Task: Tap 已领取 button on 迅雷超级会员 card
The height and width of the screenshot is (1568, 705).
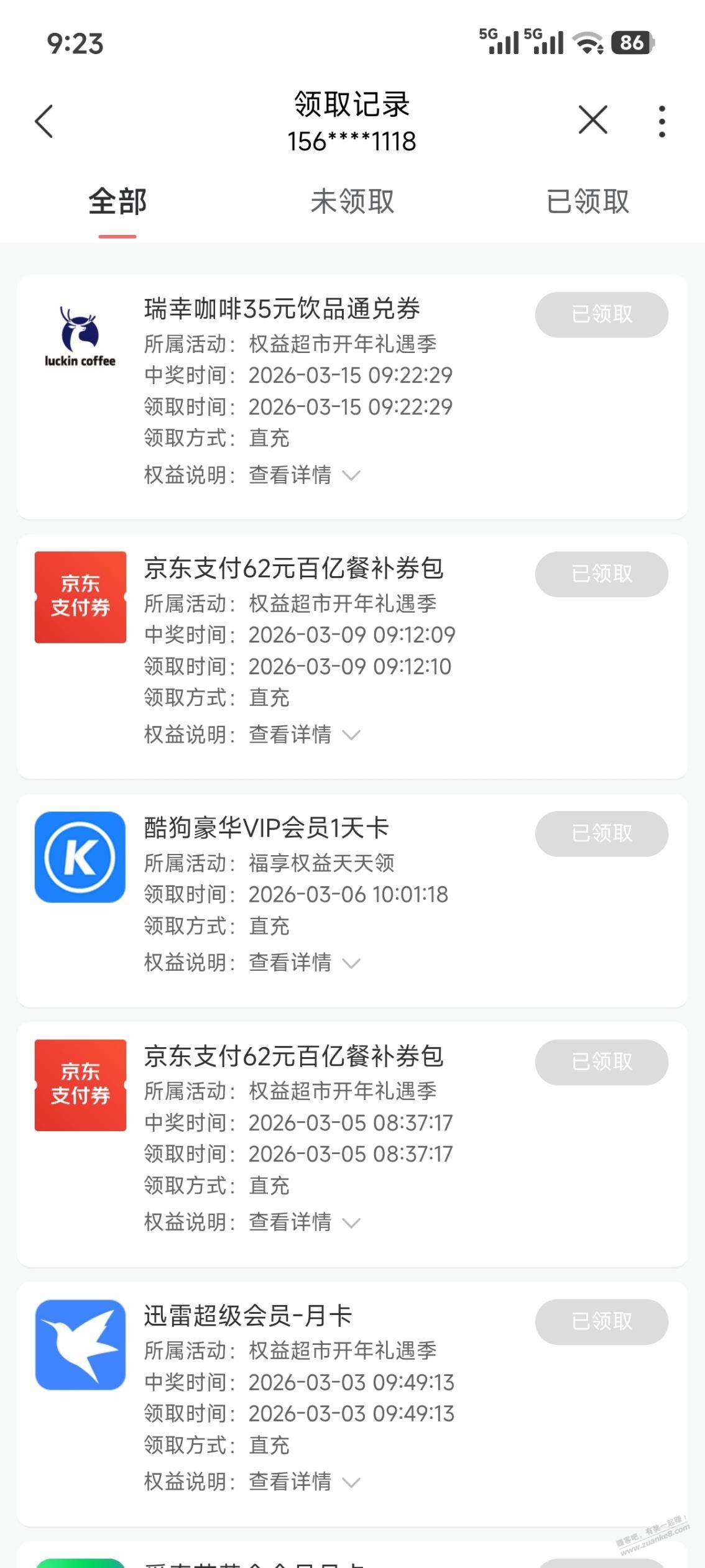Action: click(x=601, y=1322)
